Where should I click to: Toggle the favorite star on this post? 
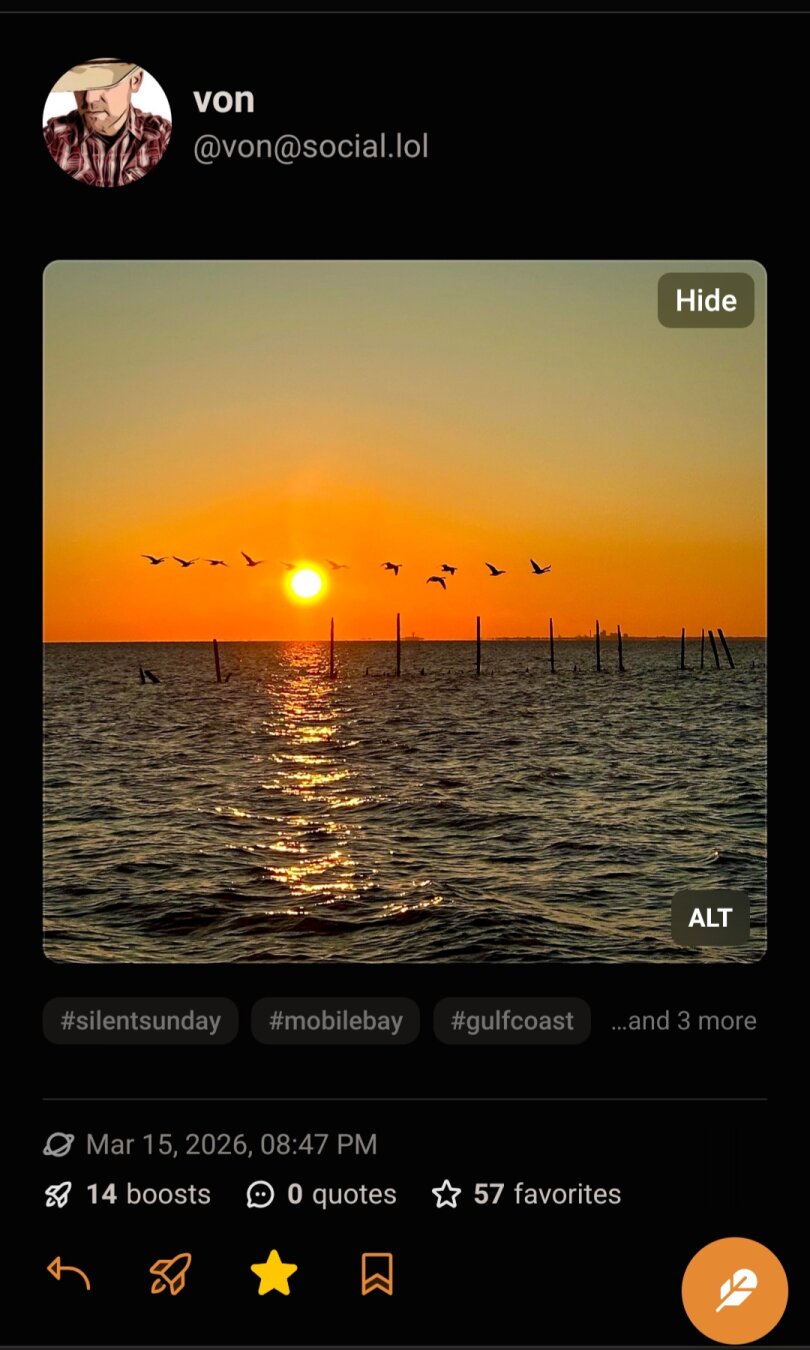pyautogui.click(x=274, y=1273)
